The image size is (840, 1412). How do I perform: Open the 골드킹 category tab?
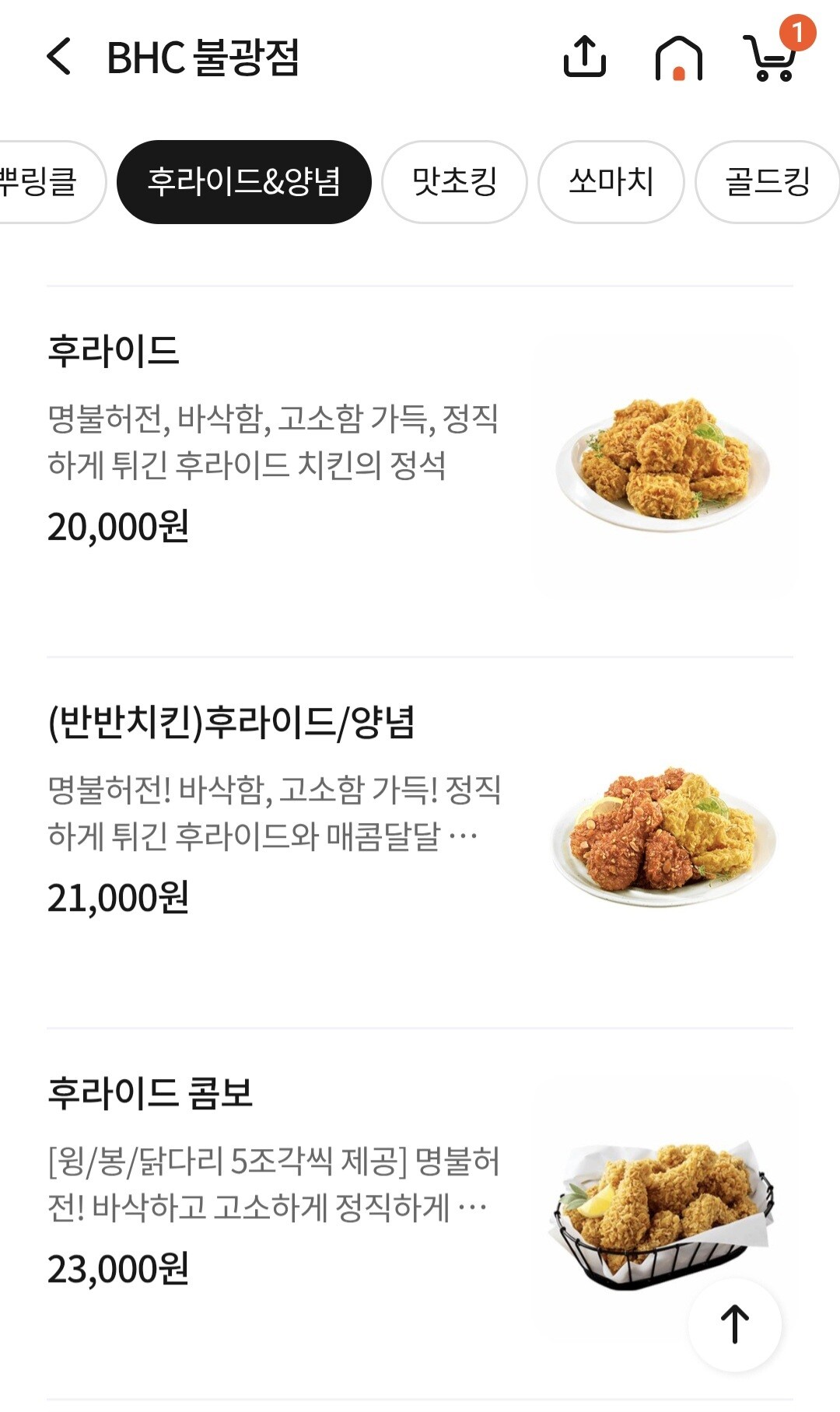pyautogui.click(x=767, y=182)
